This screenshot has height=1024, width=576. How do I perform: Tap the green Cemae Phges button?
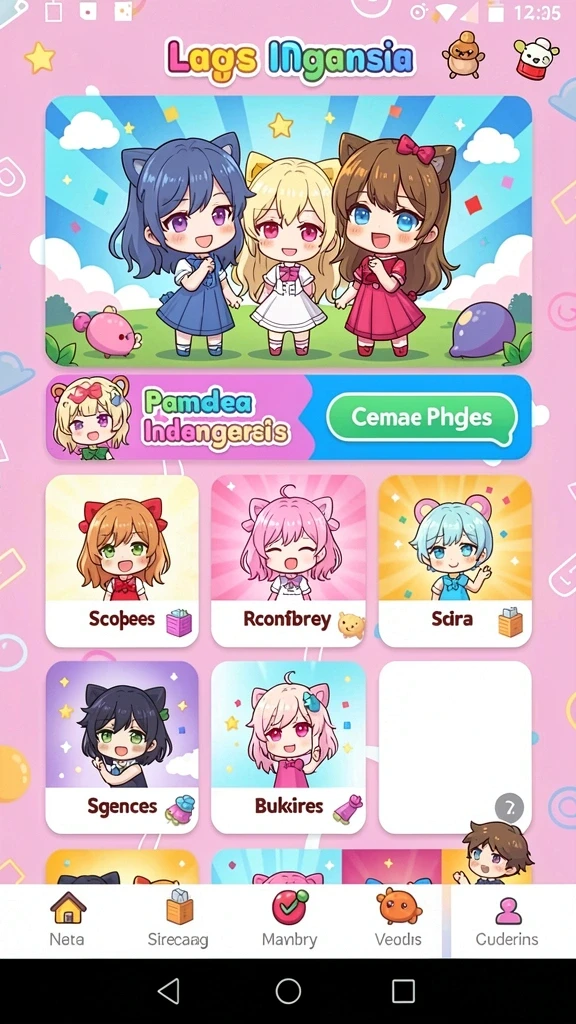pos(422,417)
